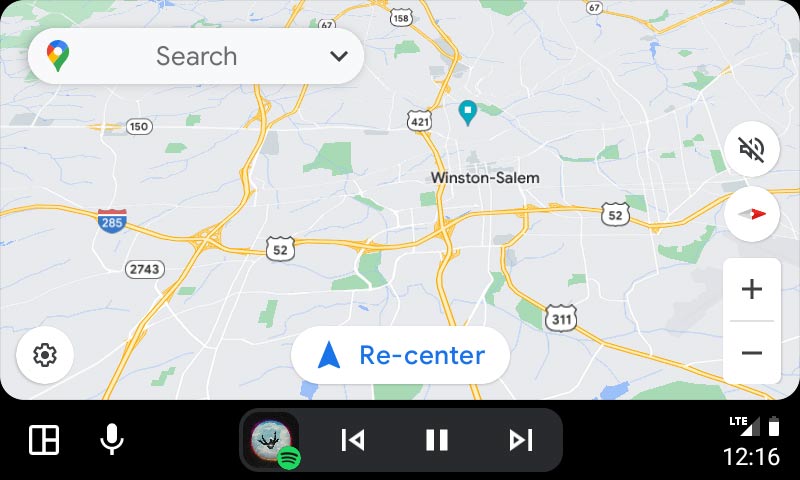800x480 pixels.
Task: Pause the current song
Action: [x=436, y=440]
